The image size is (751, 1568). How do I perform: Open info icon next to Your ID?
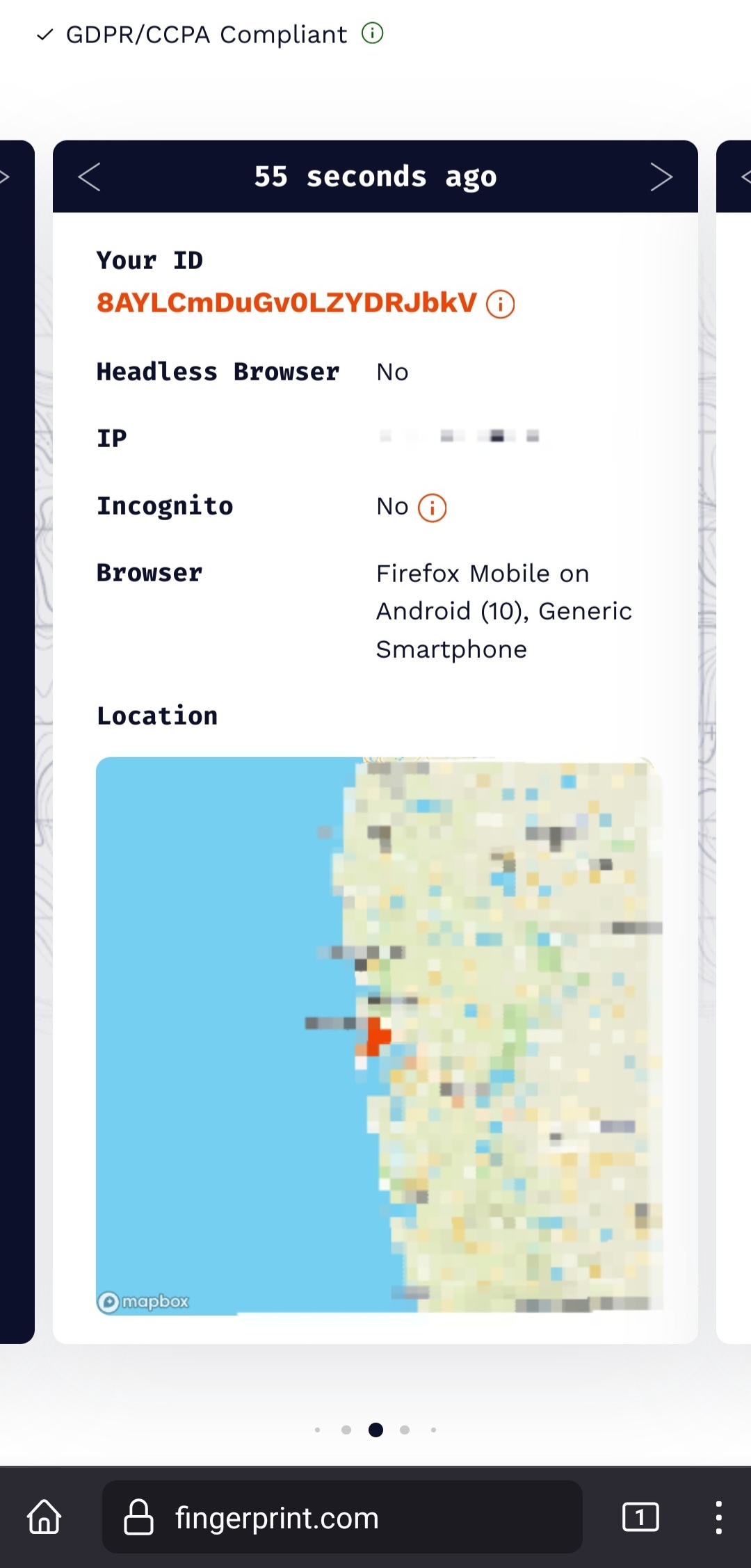pos(500,304)
